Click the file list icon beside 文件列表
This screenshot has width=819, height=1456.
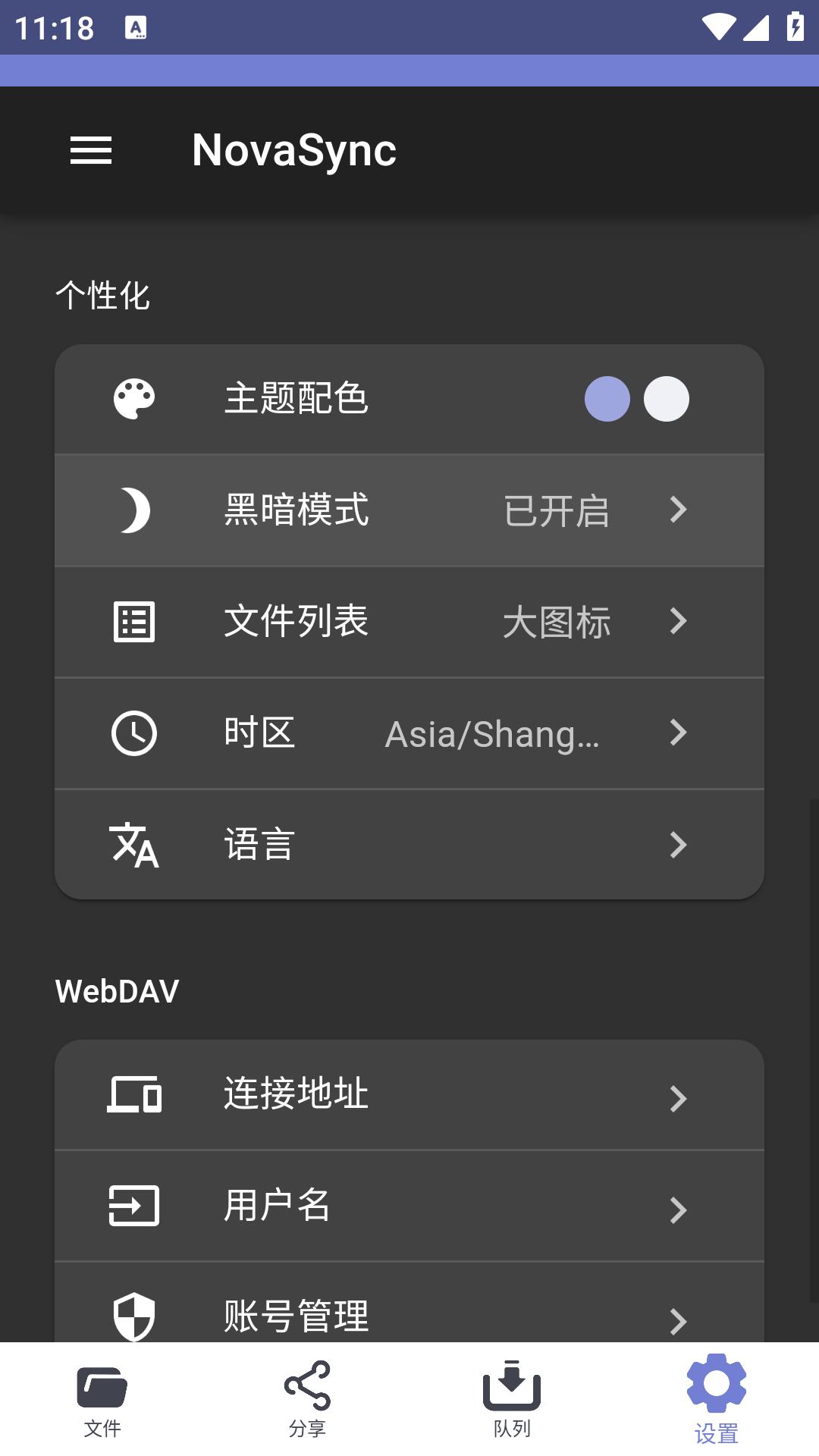click(x=134, y=621)
